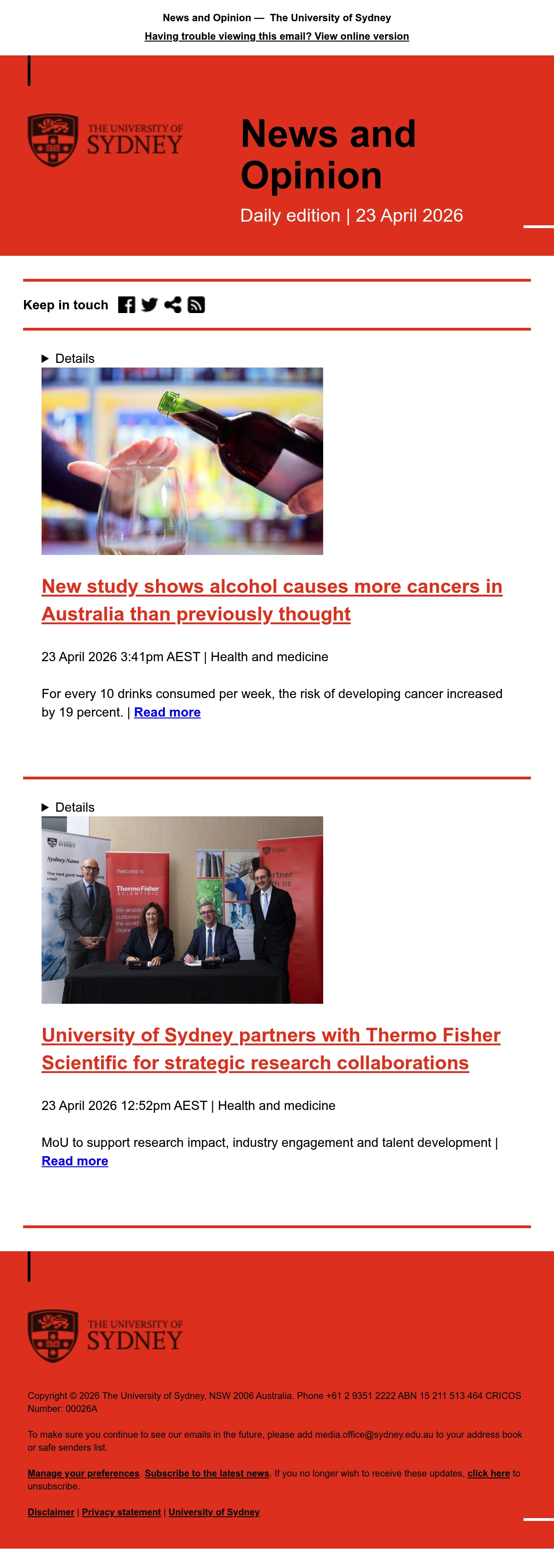
Task: Expand Details above the wine bottle image
Action: point(68,358)
